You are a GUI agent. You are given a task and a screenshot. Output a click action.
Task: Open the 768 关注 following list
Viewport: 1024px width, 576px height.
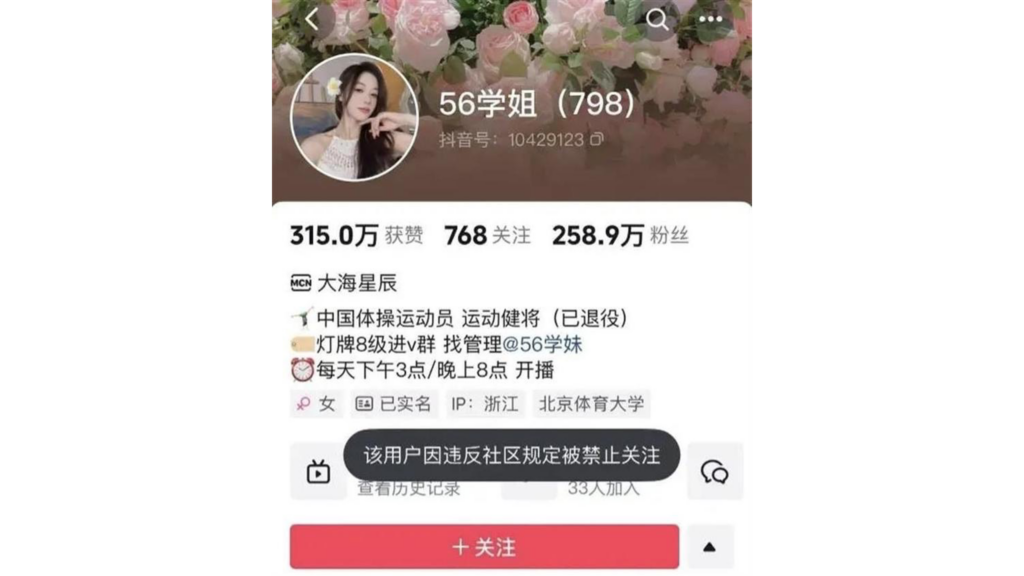pos(487,236)
